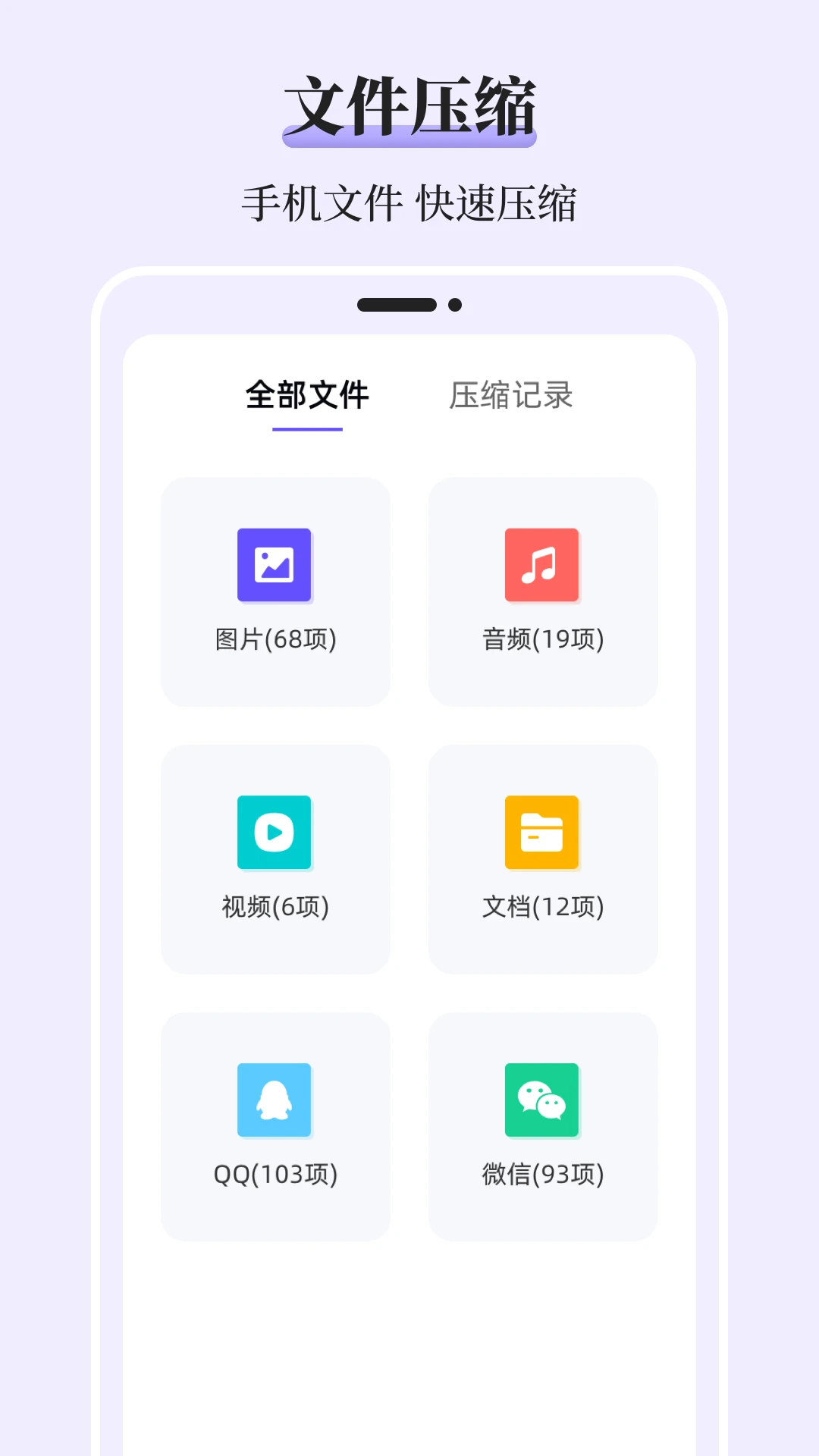Open the 图片(68项) category card
This screenshot has width=819, height=1456.
275,591
